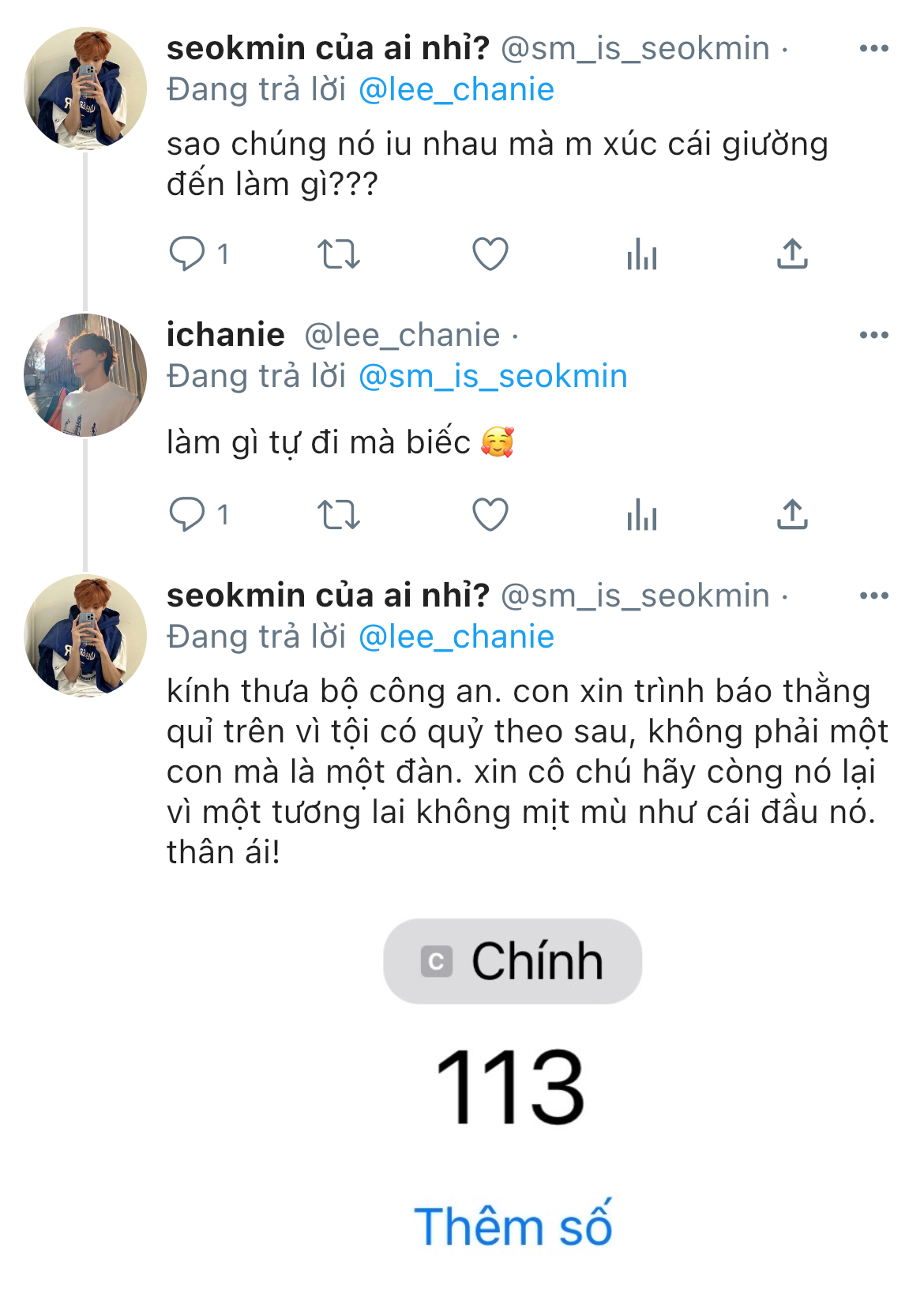Open overflow menu on seokmin's first tweet
This screenshot has height=1300, width=924.
[873, 49]
